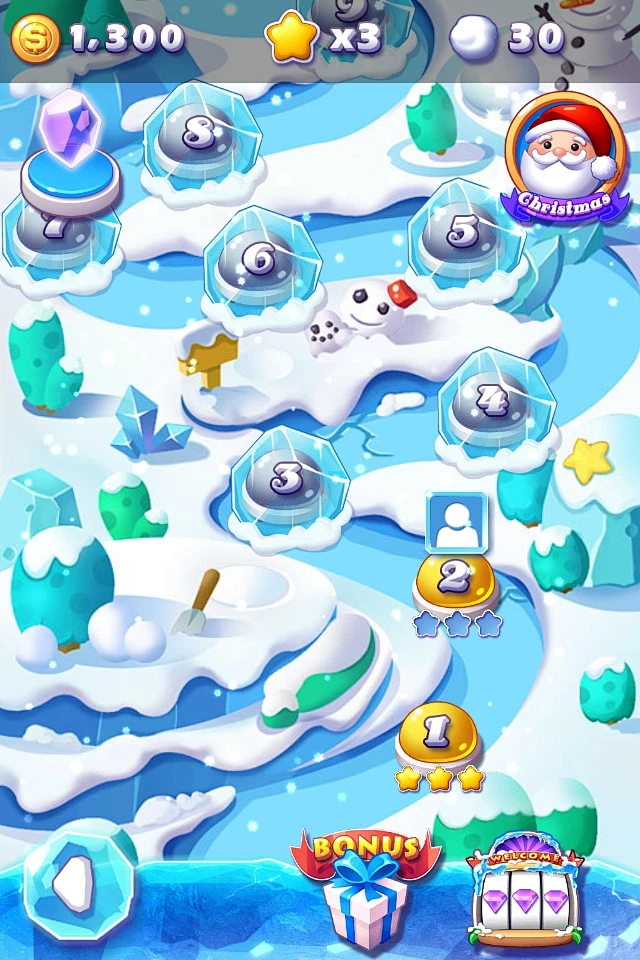Open the Welcome slot machine
640x960 pixels.
pos(528,895)
